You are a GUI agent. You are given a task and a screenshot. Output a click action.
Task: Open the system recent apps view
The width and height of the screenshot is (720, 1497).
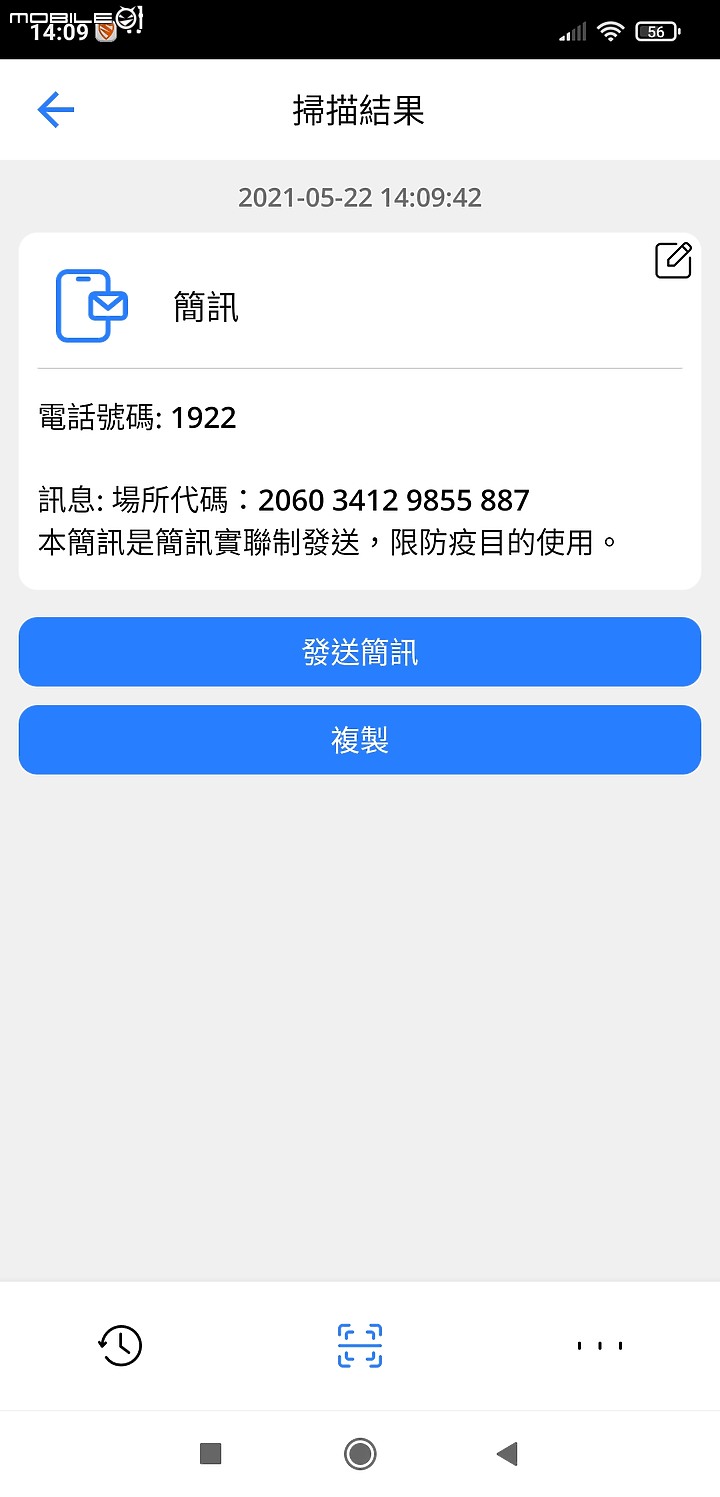(210, 1453)
